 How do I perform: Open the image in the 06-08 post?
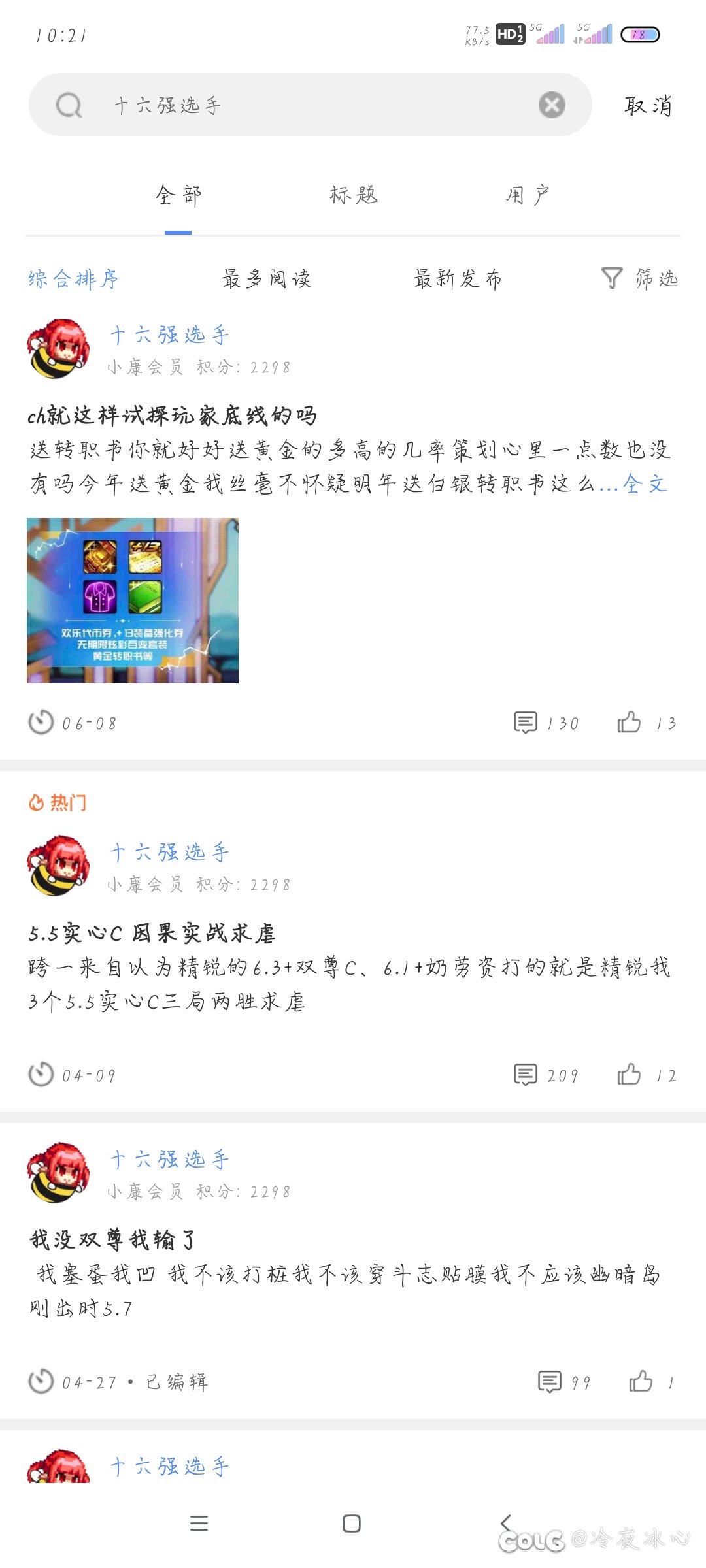133,600
